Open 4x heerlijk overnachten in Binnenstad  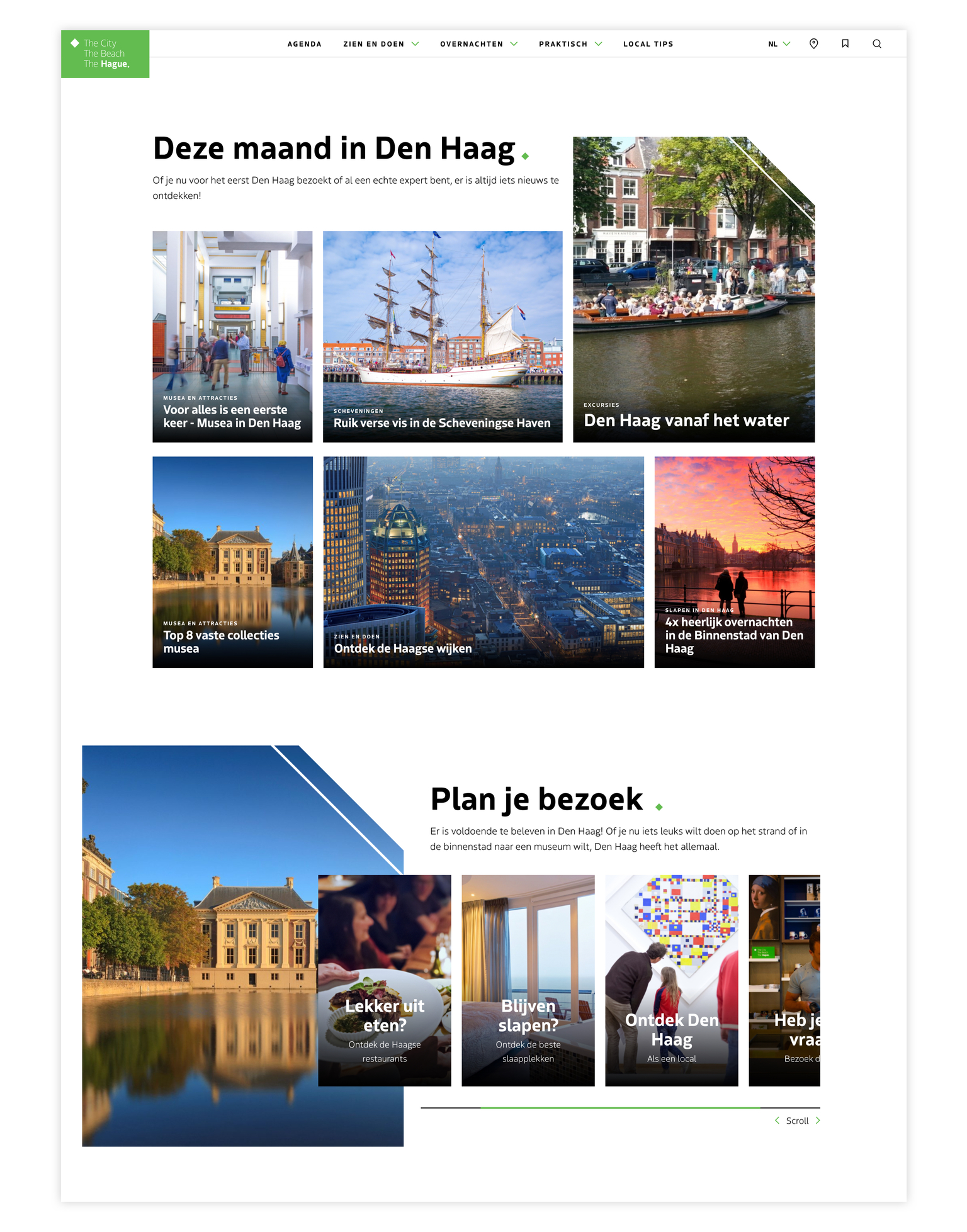coord(734,562)
